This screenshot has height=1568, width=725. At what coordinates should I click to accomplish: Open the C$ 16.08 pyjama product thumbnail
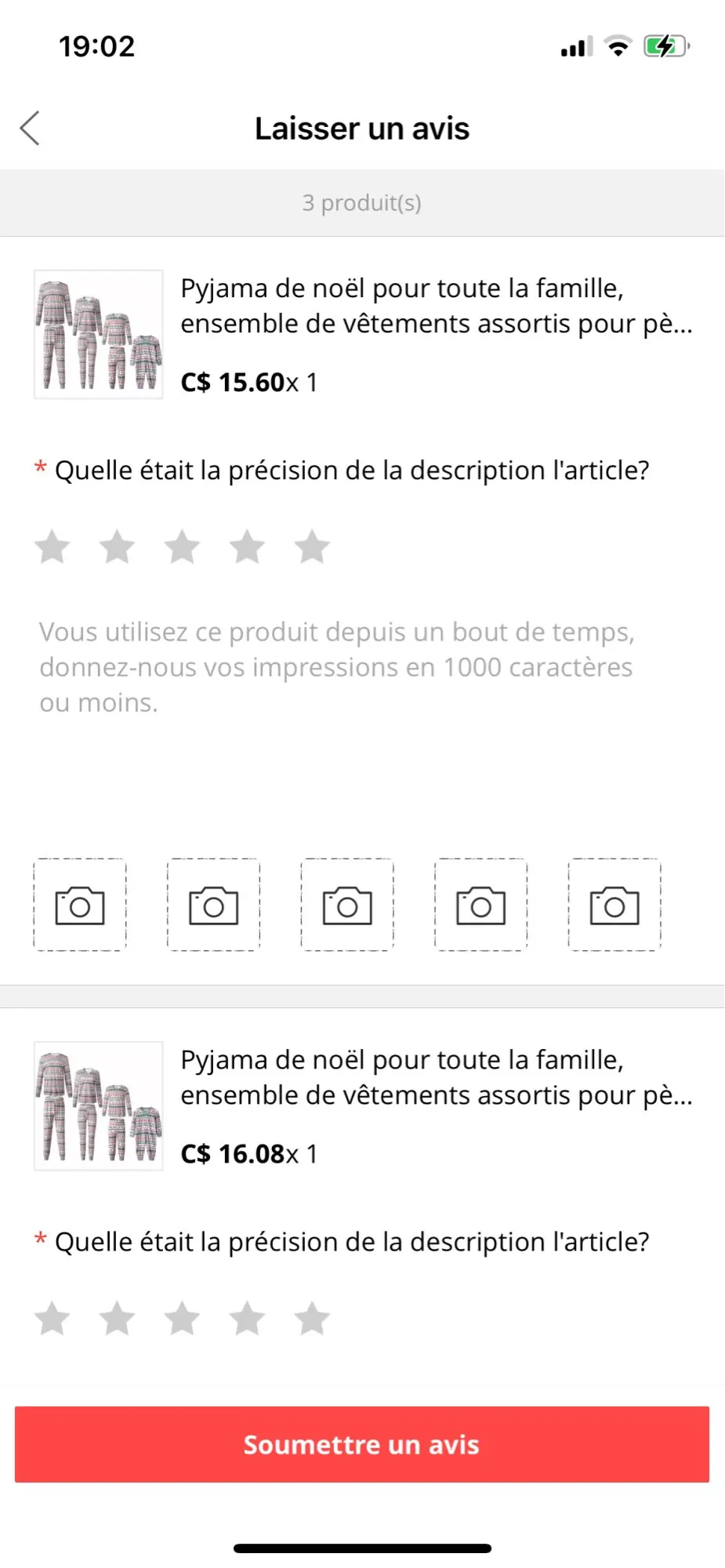[x=99, y=1106]
